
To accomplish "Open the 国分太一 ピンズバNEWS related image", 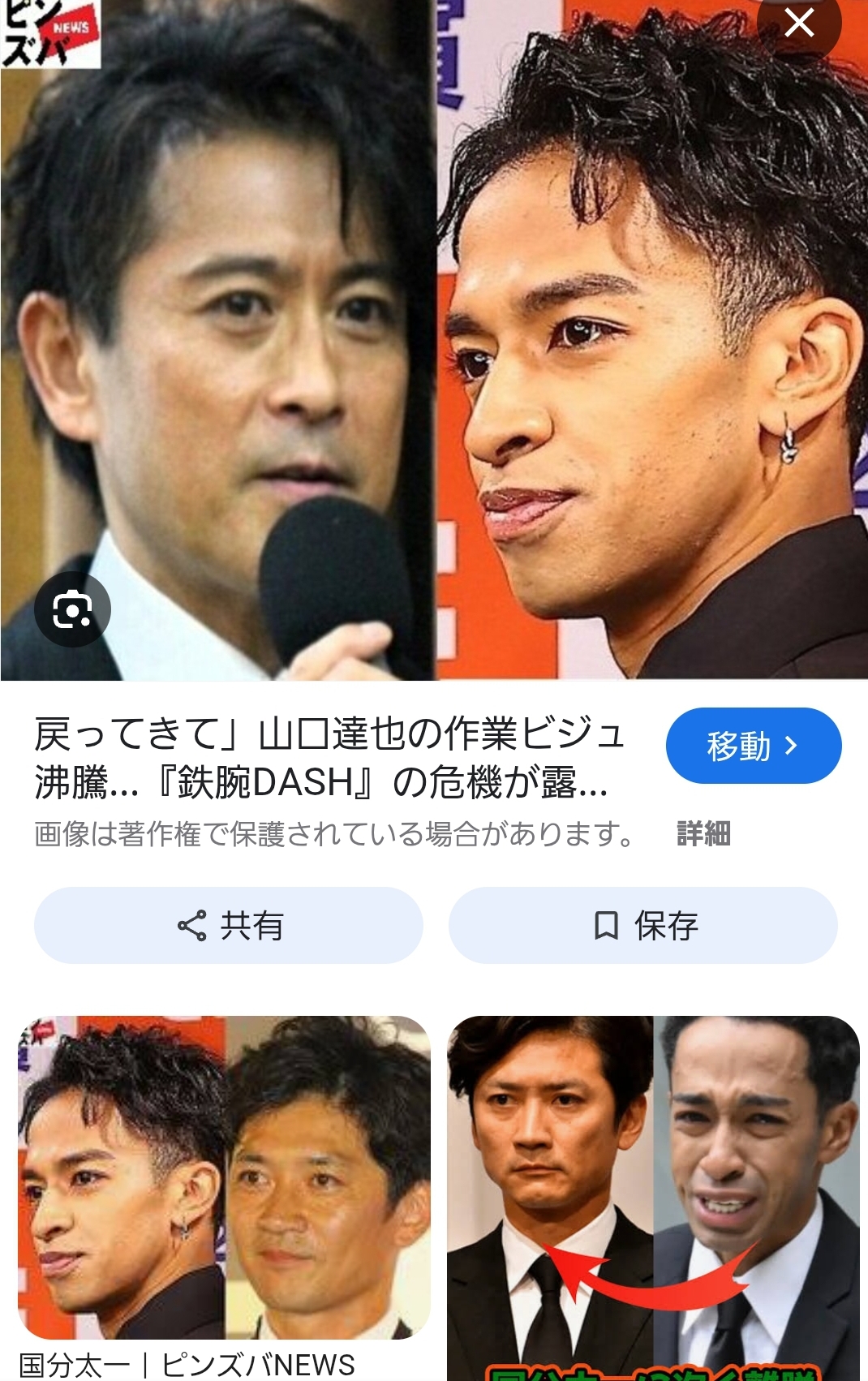I will pos(224,1177).
